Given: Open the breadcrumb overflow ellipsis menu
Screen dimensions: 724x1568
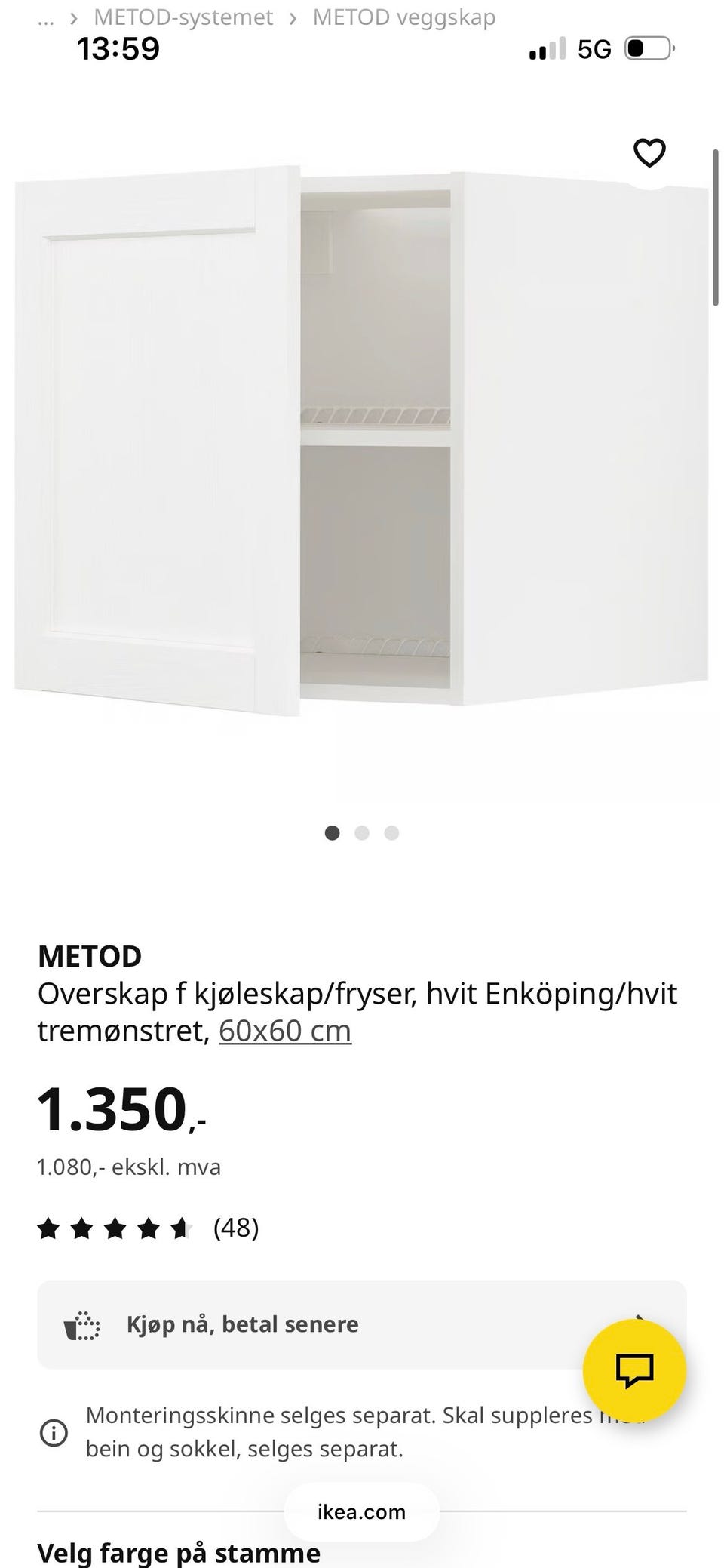Looking at the screenshot, I should [x=45, y=17].
